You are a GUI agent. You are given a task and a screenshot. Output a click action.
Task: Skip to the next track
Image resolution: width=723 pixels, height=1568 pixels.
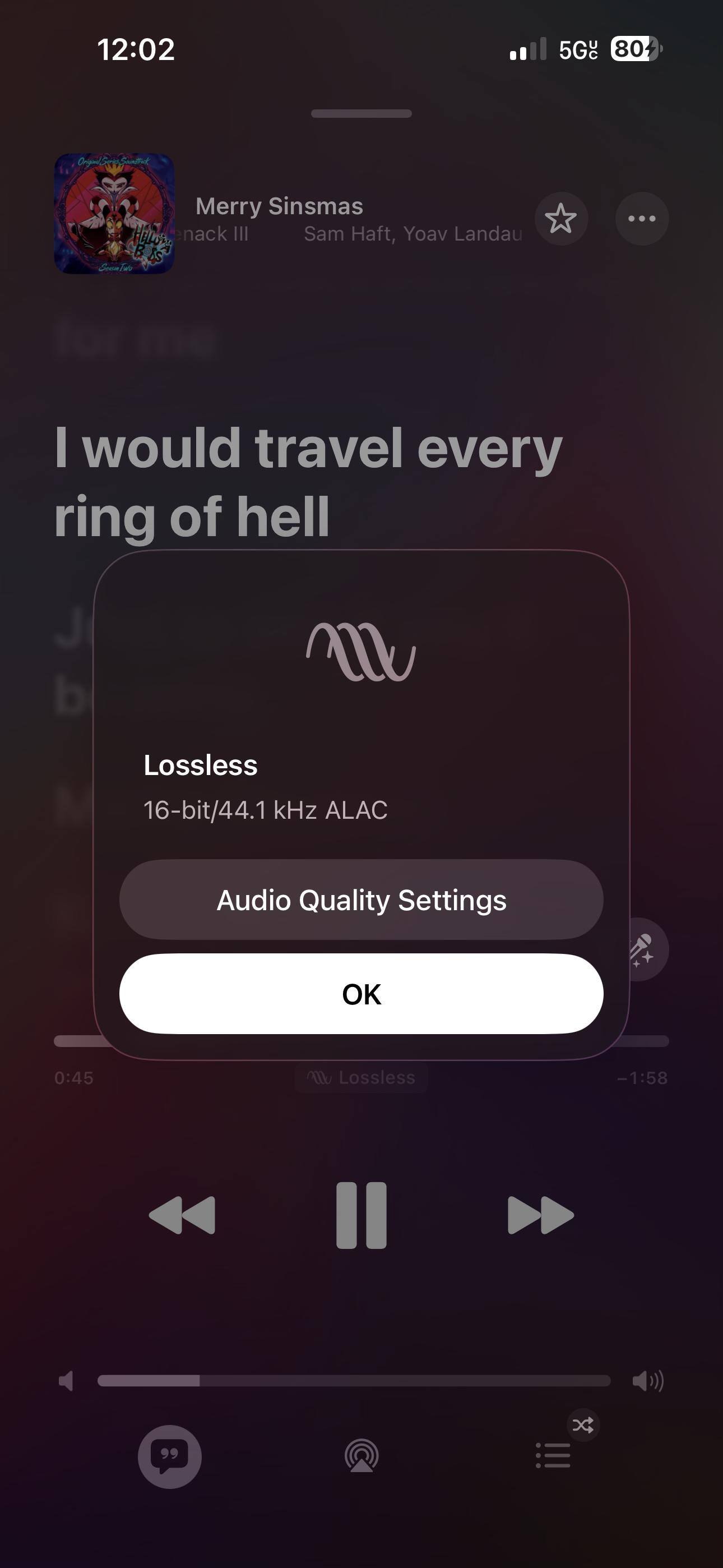(x=540, y=1215)
